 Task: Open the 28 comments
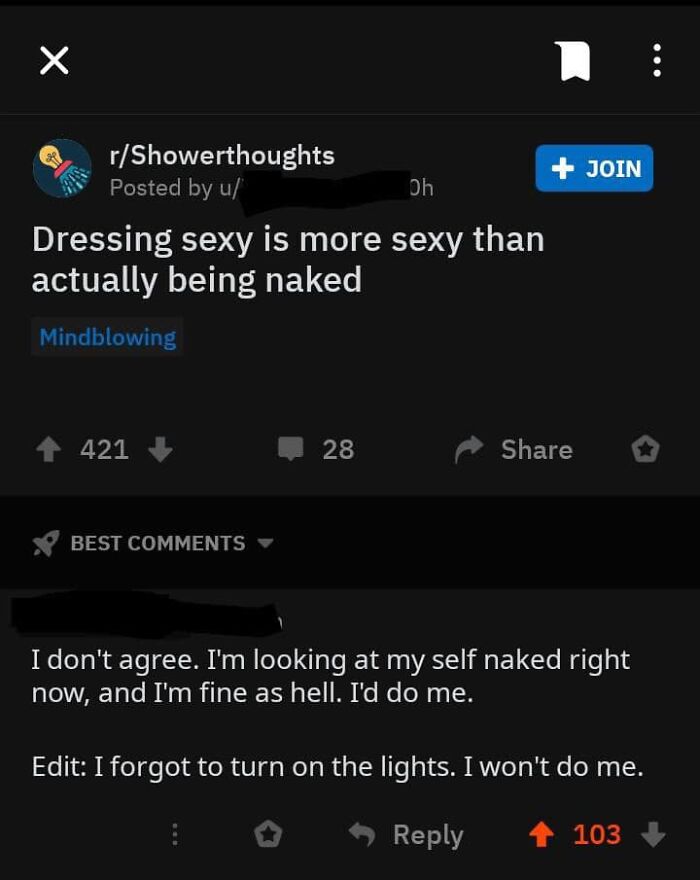[x=316, y=450]
